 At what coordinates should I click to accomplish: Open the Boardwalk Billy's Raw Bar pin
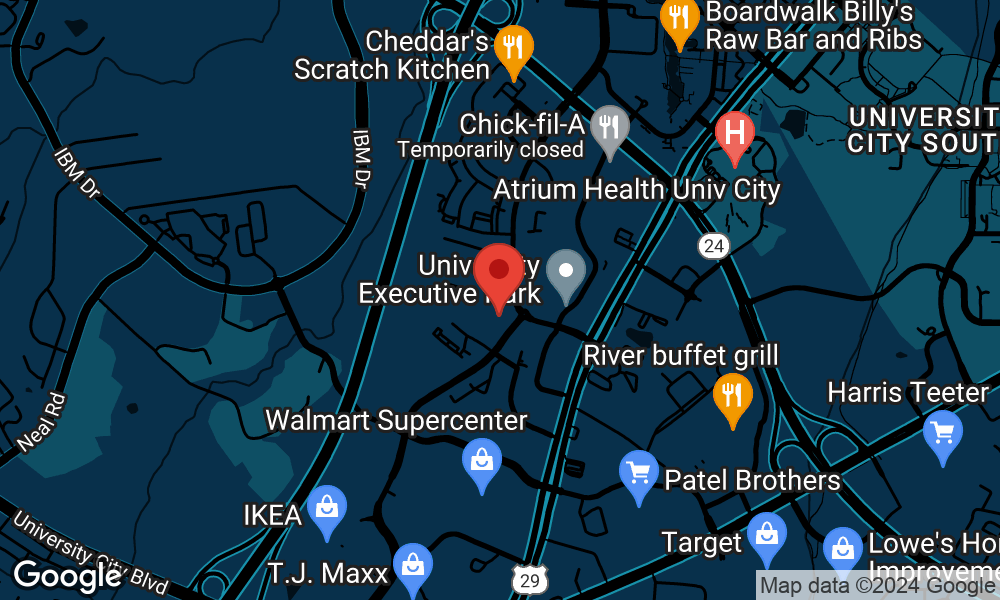tap(680, 20)
